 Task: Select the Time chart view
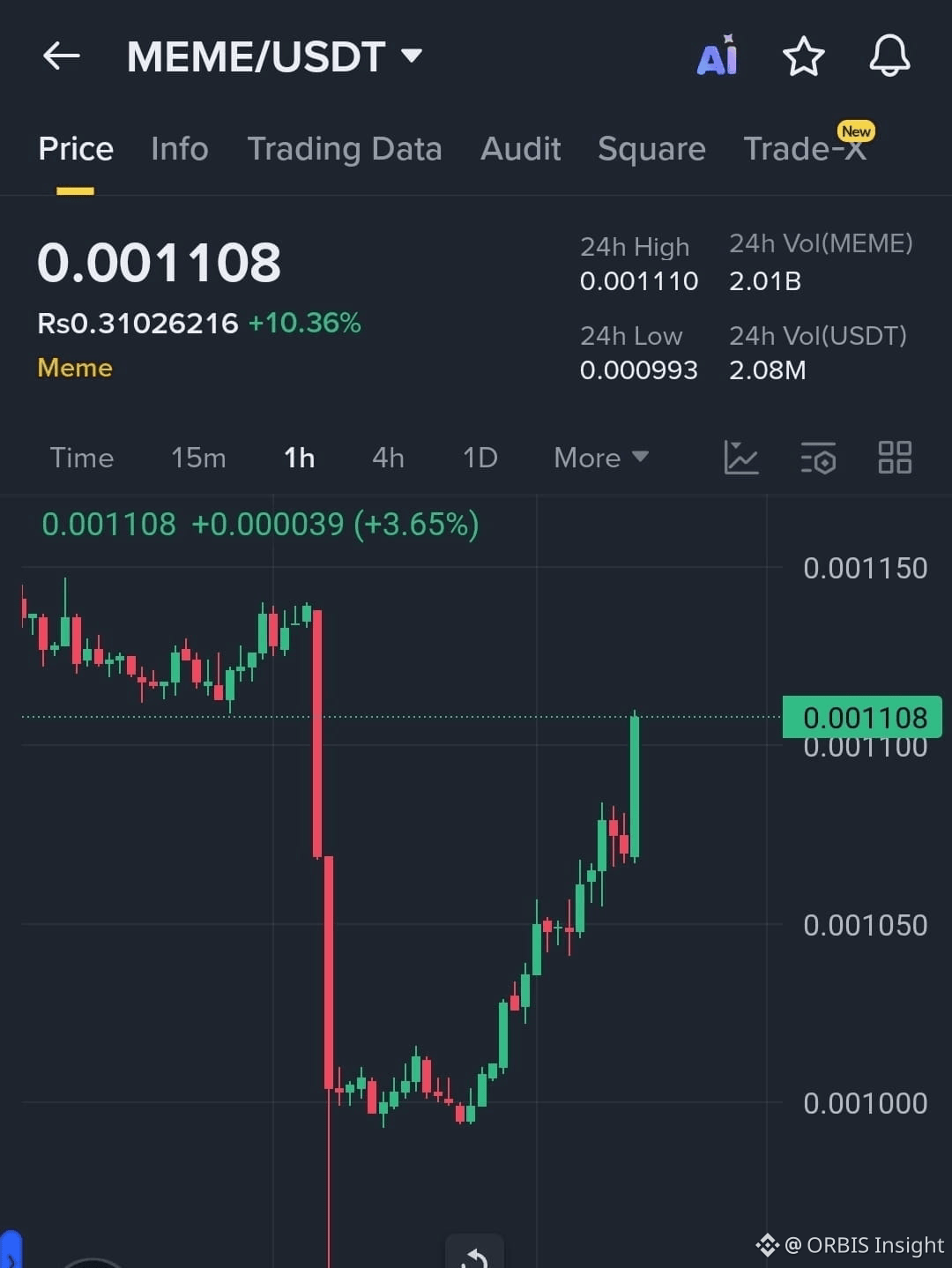82,458
